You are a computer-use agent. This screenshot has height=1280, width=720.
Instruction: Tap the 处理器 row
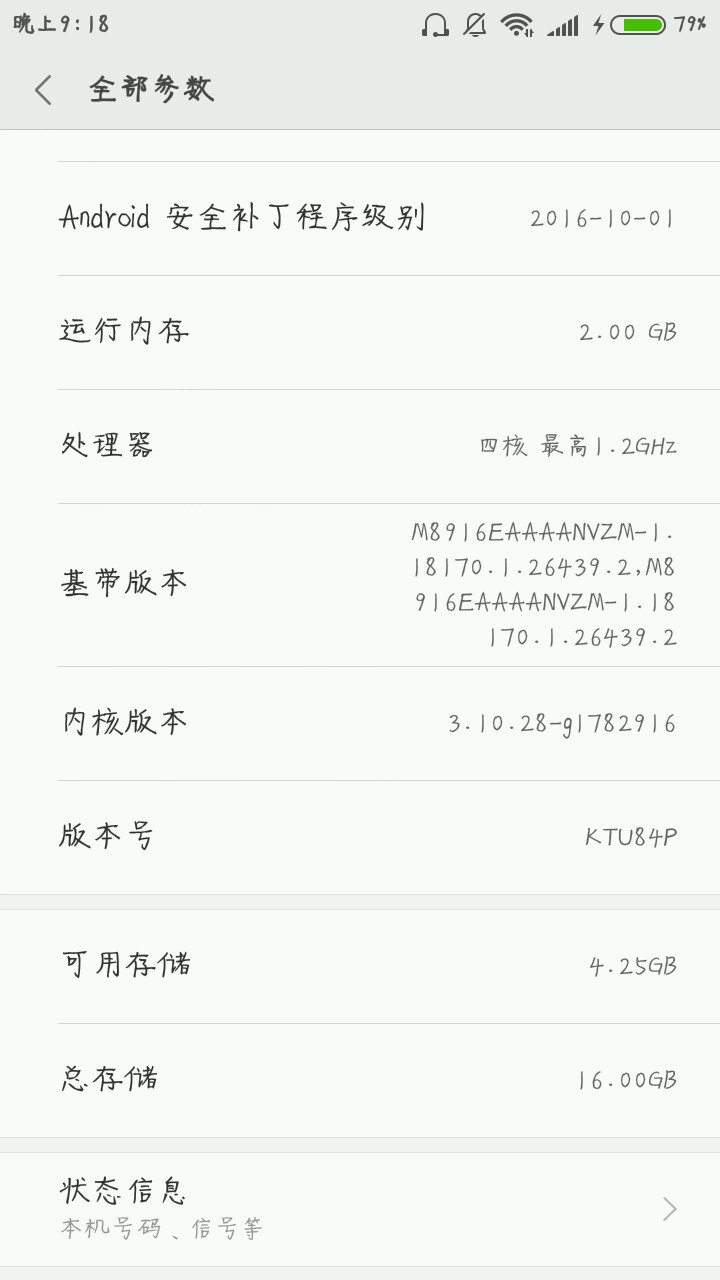tap(360, 446)
